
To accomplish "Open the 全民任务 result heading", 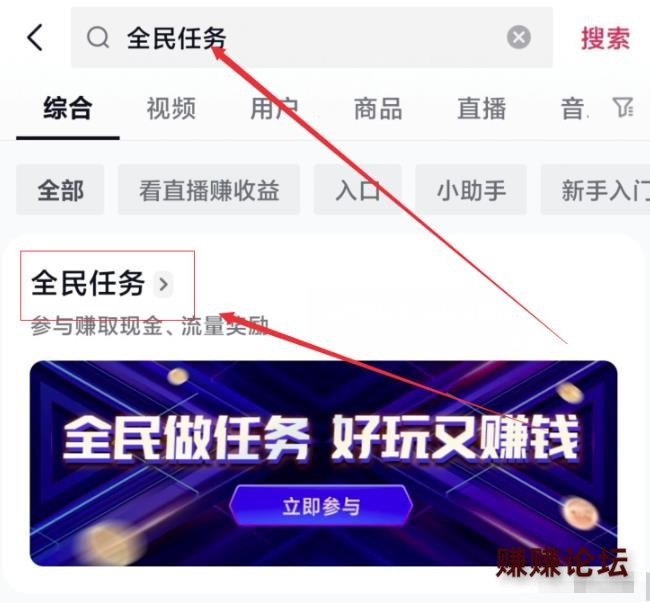I will (x=100, y=284).
